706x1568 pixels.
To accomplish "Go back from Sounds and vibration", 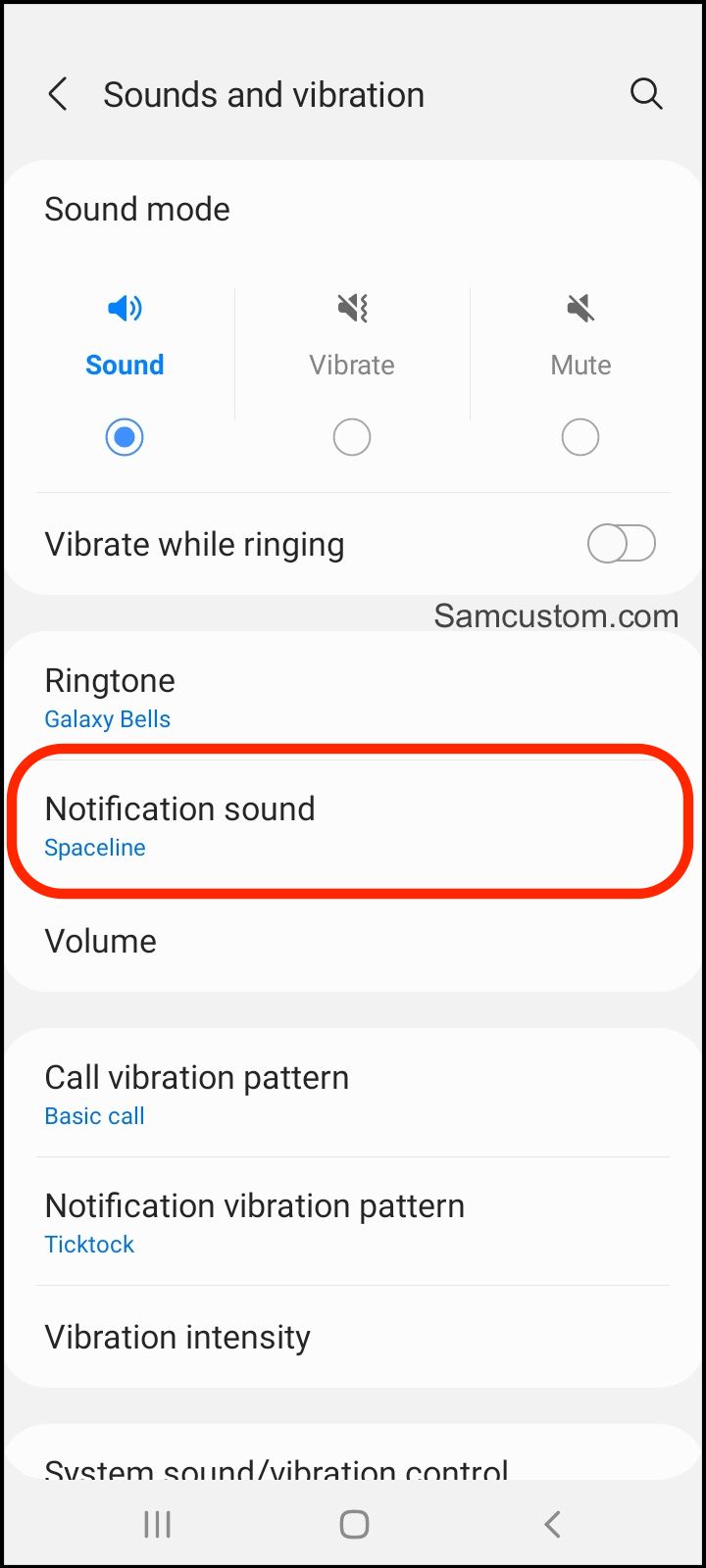I will pos(58,95).
